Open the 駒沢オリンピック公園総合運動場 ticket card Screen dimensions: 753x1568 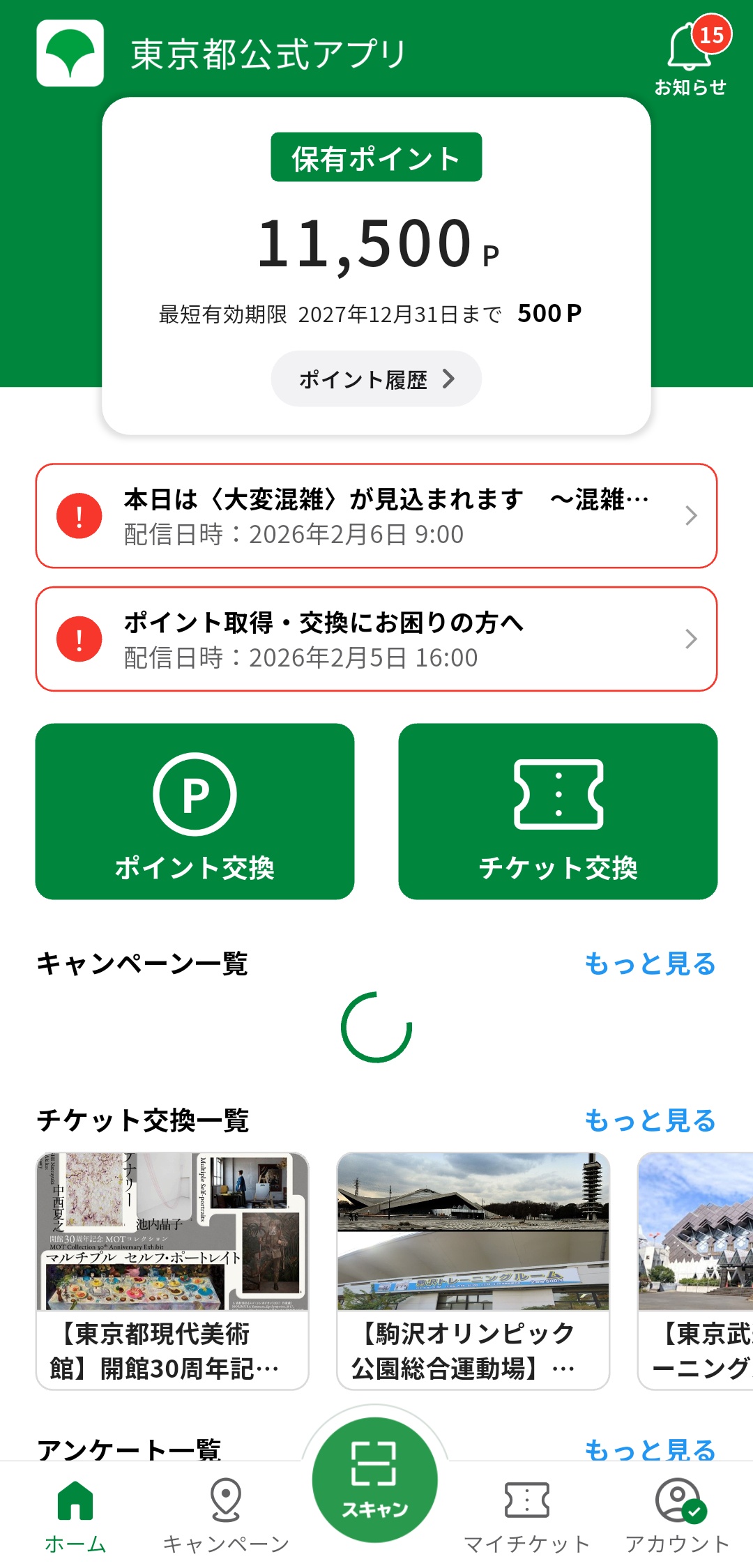click(473, 1270)
